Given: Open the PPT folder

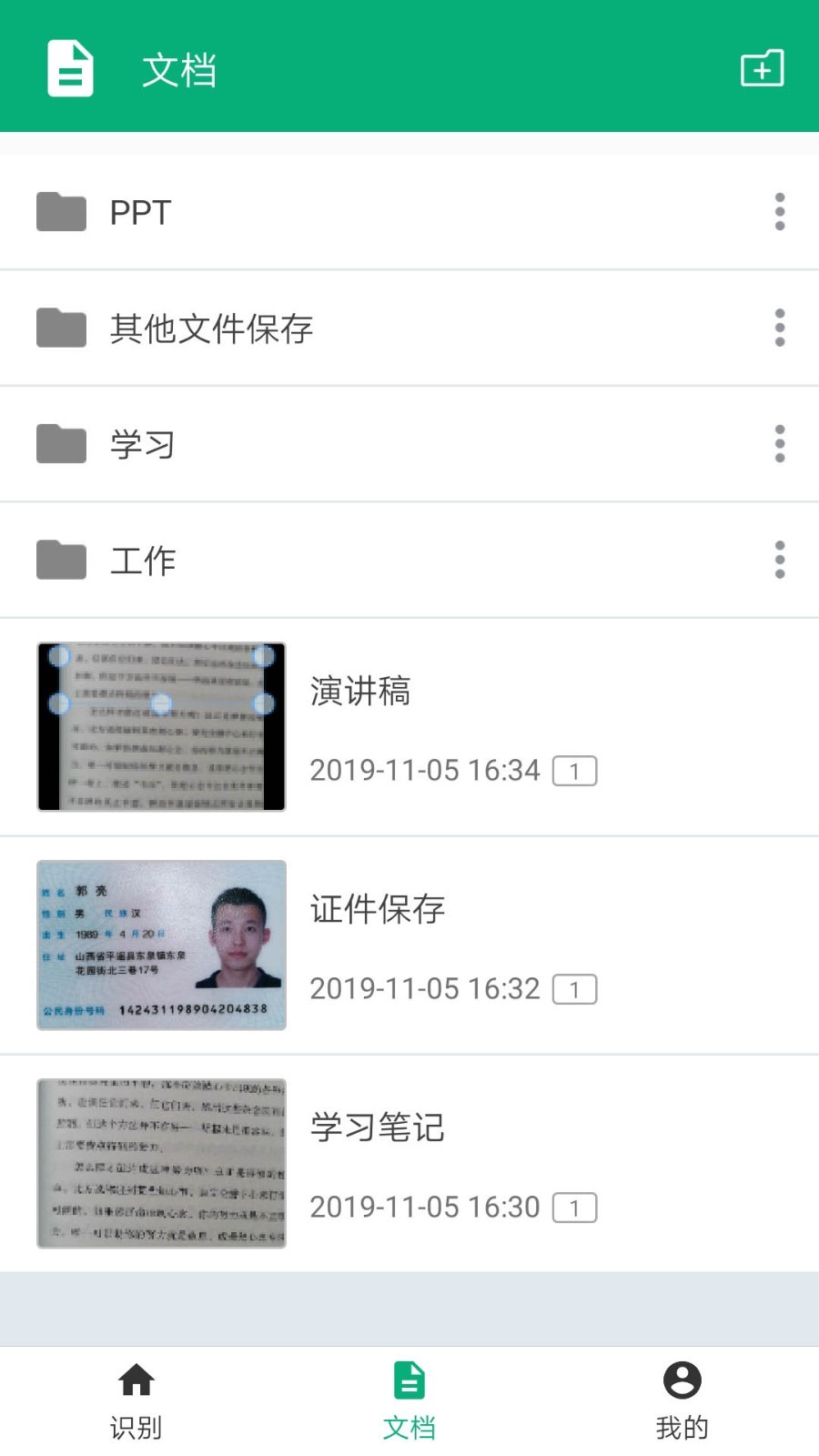Looking at the screenshot, I should click(409, 212).
